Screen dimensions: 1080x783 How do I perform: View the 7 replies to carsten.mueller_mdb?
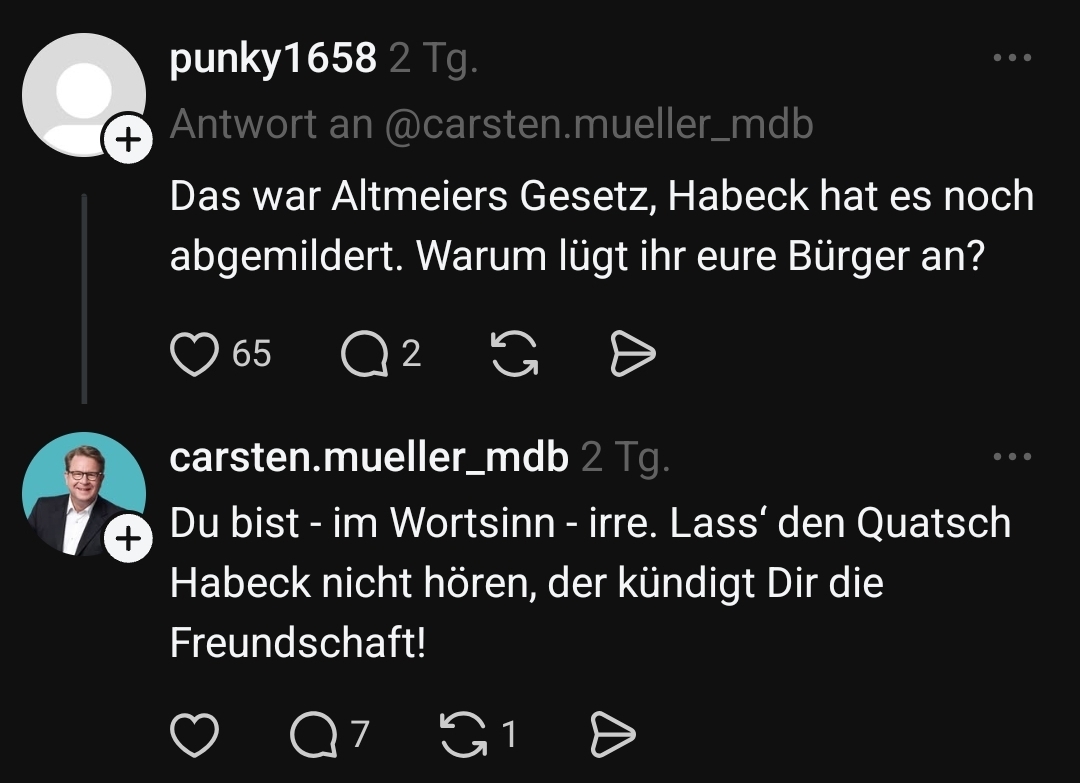pyautogui.click(x=314, y=736)
